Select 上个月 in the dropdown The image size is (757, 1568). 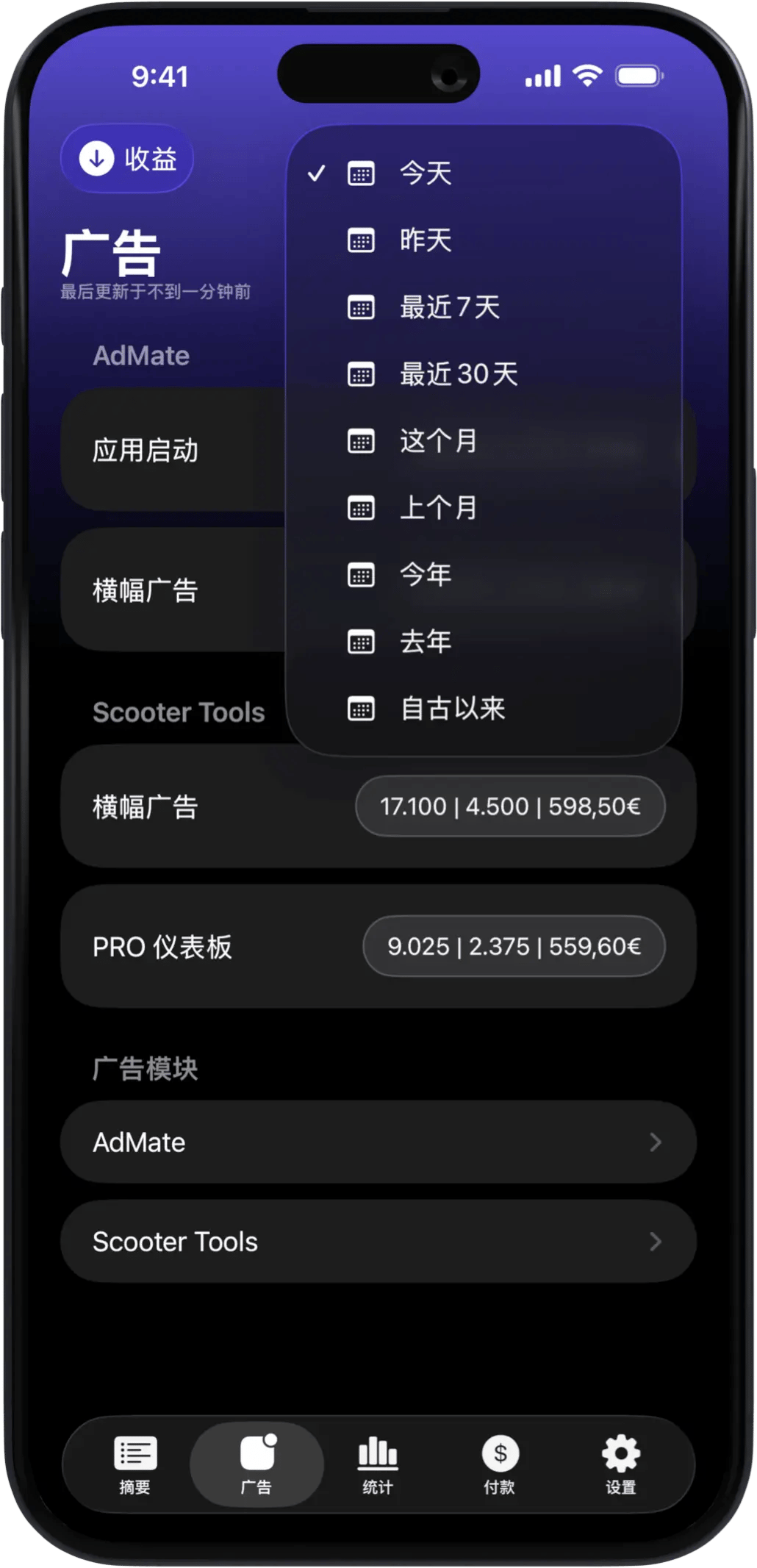tap(438, 508)
